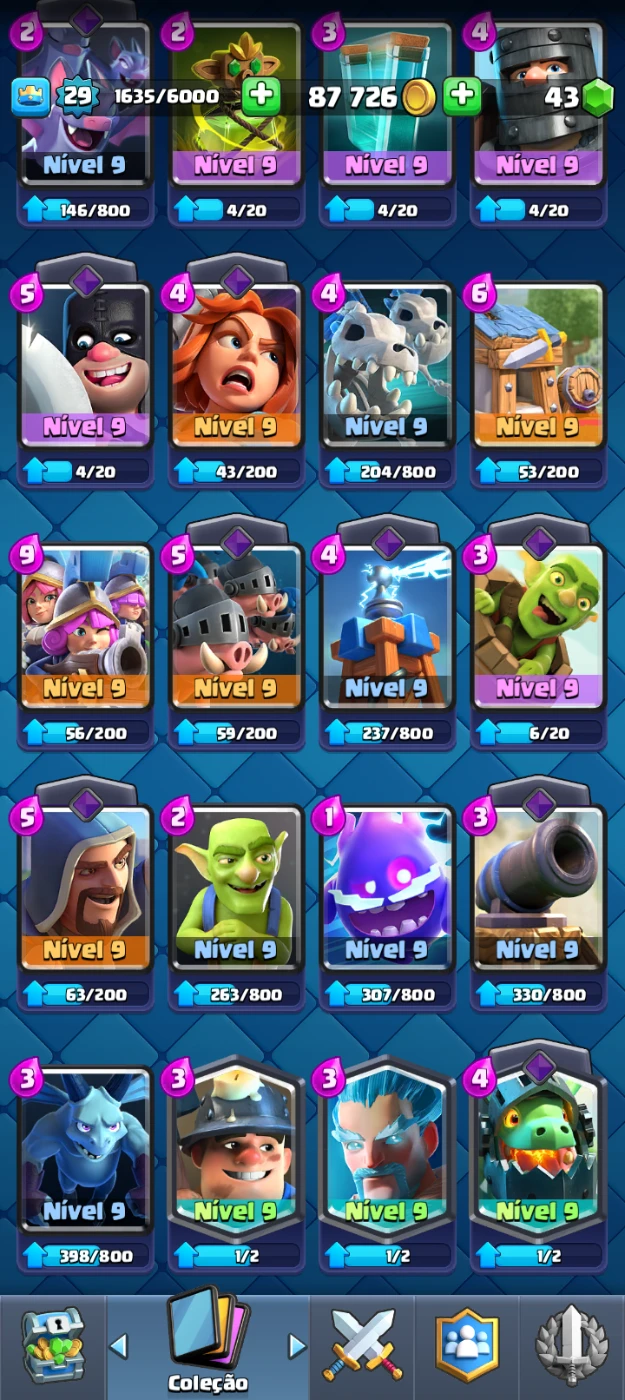This screenshot has height=1400, width=625.
Task: Open the Valkyrie card
Action: pyautogui.click(x=236, y=365)
